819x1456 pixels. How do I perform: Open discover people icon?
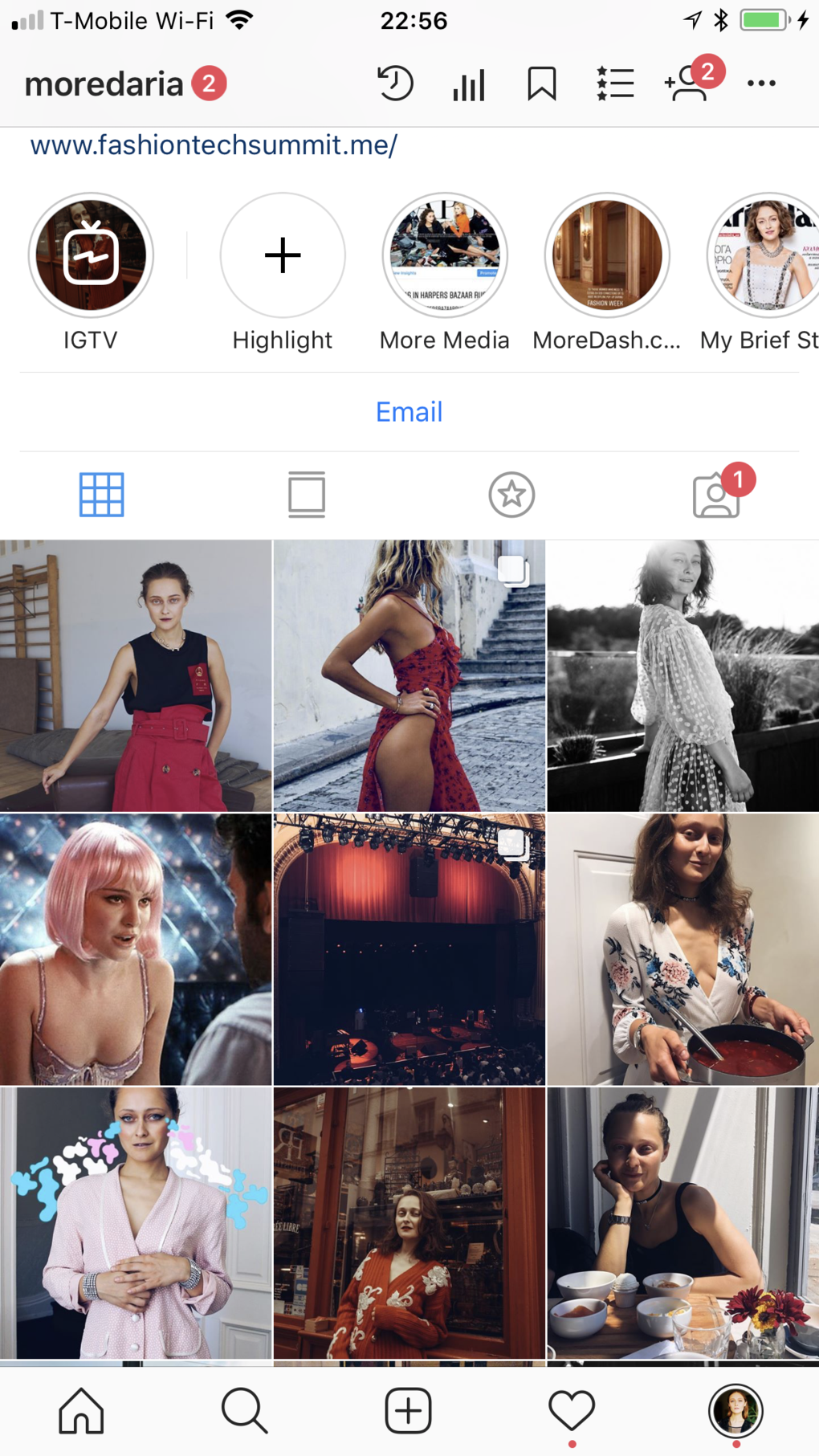coord(687,84)
